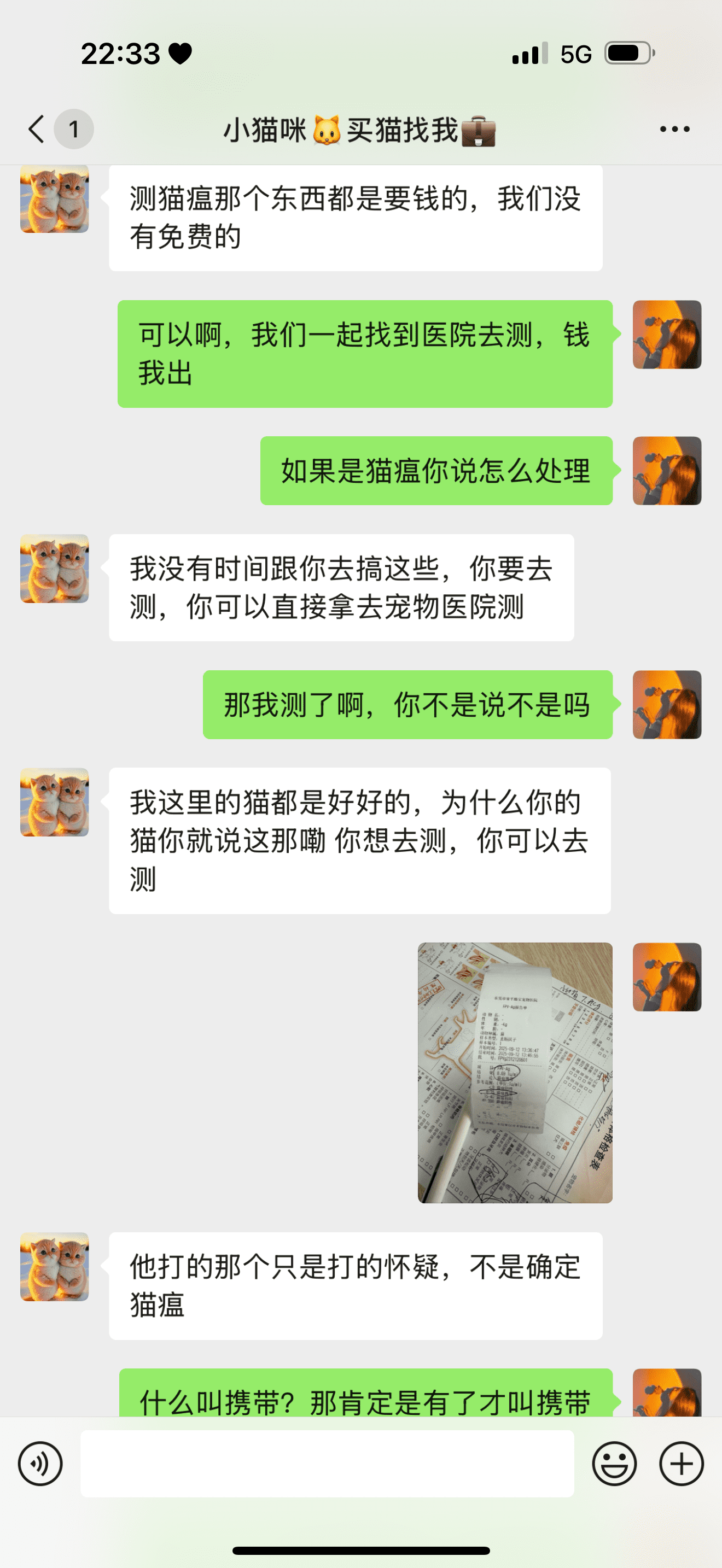Open the emoji sticker panel
Screen dimensions: 722x1568
(614, 1464)
